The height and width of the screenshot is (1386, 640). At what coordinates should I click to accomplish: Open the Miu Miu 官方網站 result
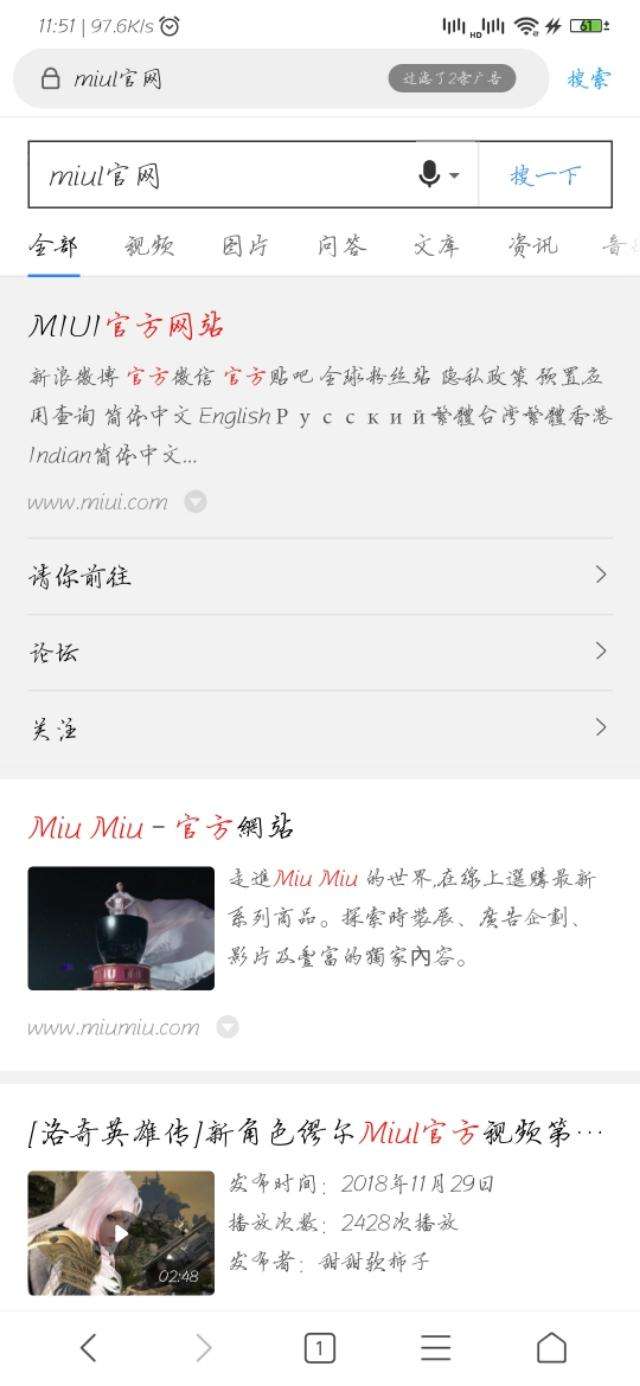pyautogui.click(x=161, y=827)
